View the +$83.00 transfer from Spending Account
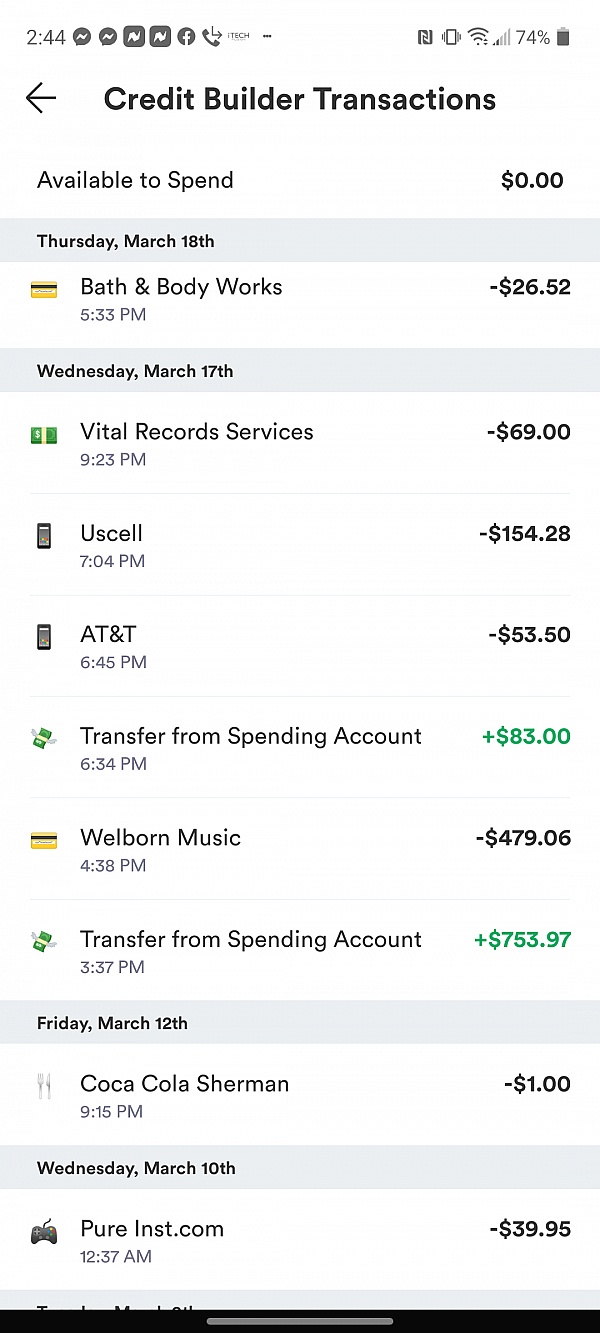This screenshot has height=1333, width=600. point(300,748)
